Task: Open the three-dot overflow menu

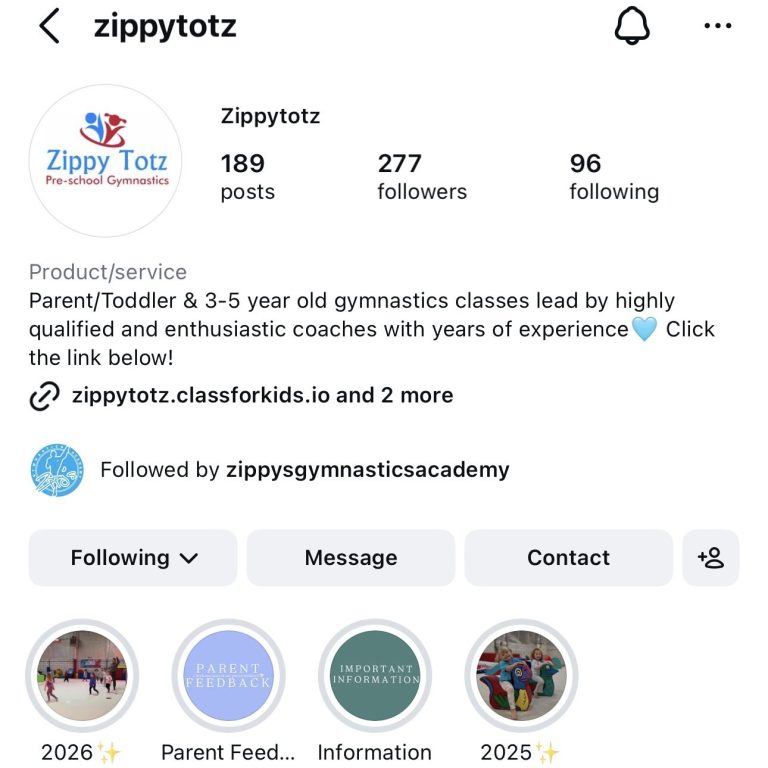Action: coord(717,27)
